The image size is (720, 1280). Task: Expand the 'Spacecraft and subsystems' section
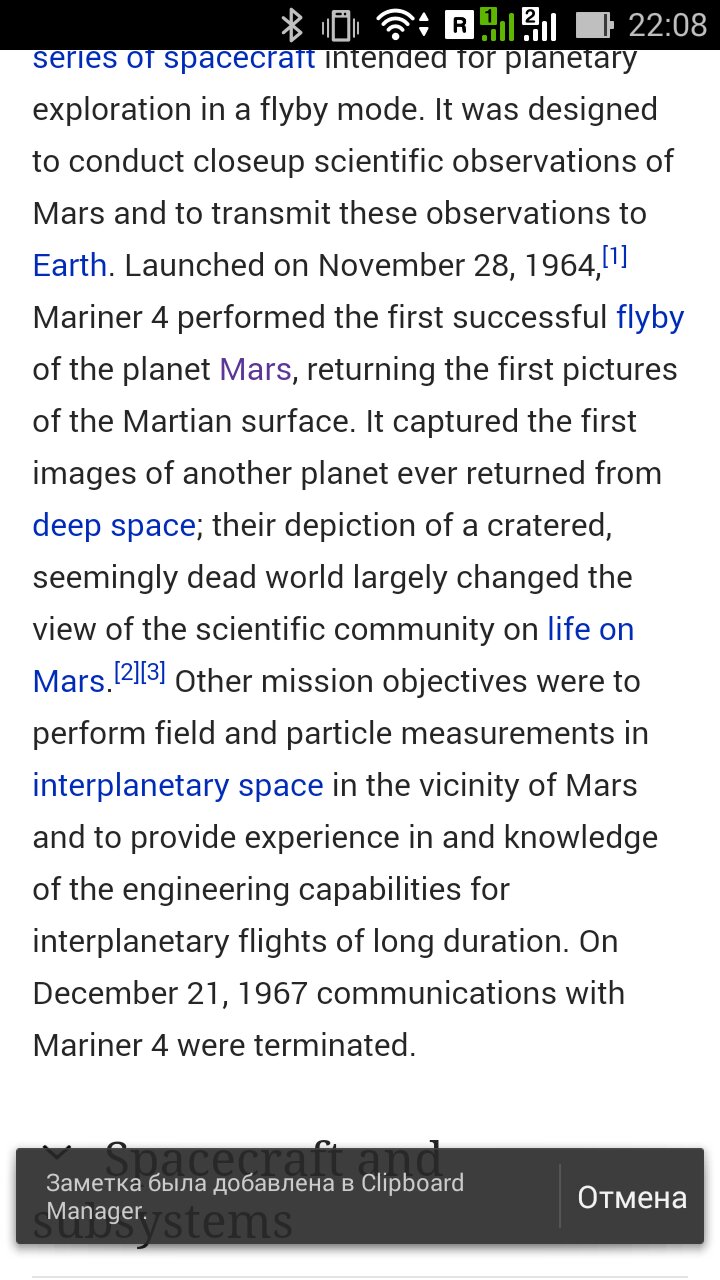point(58,1155)
